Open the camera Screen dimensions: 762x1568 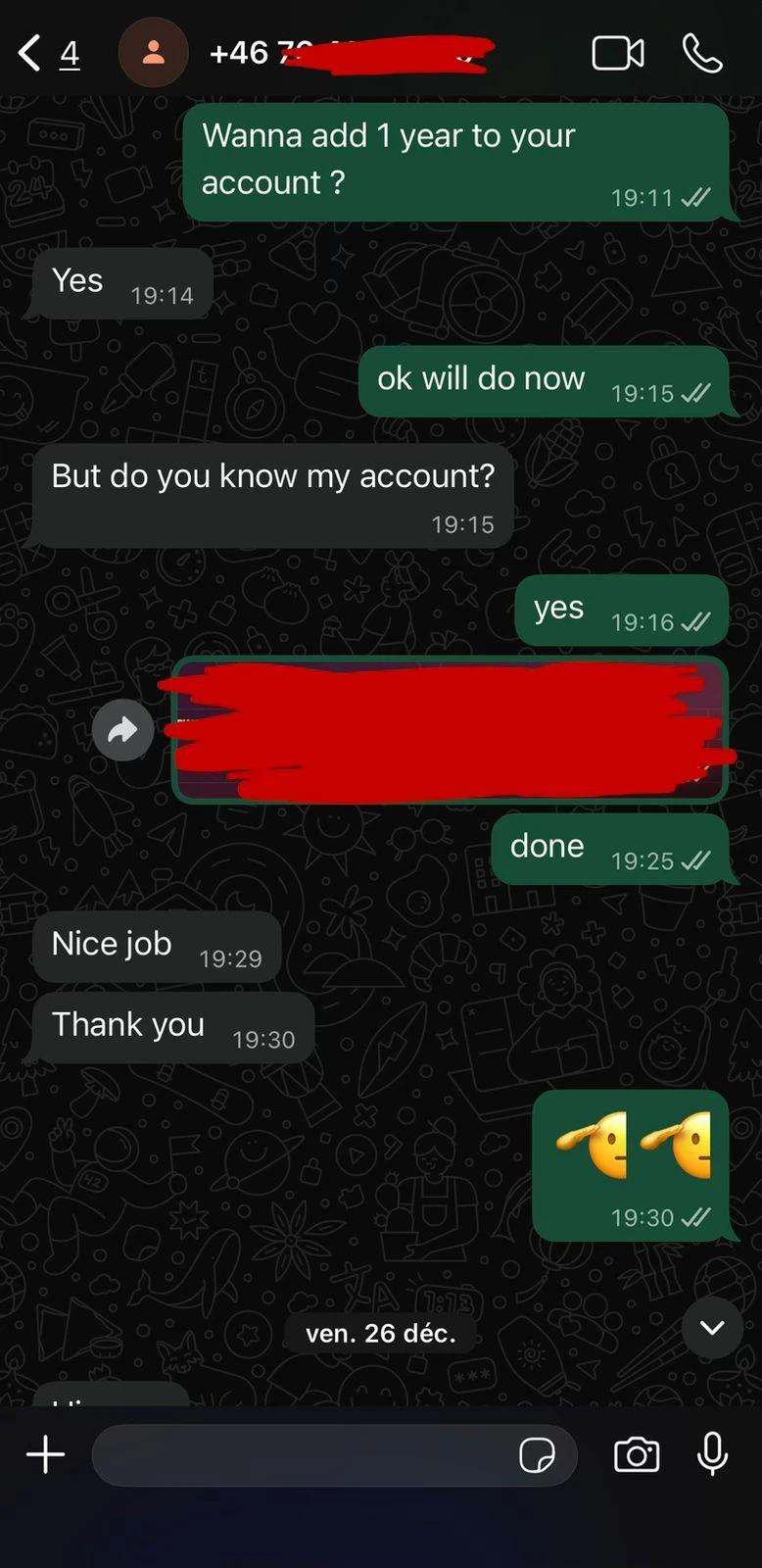pos(637,1455)
